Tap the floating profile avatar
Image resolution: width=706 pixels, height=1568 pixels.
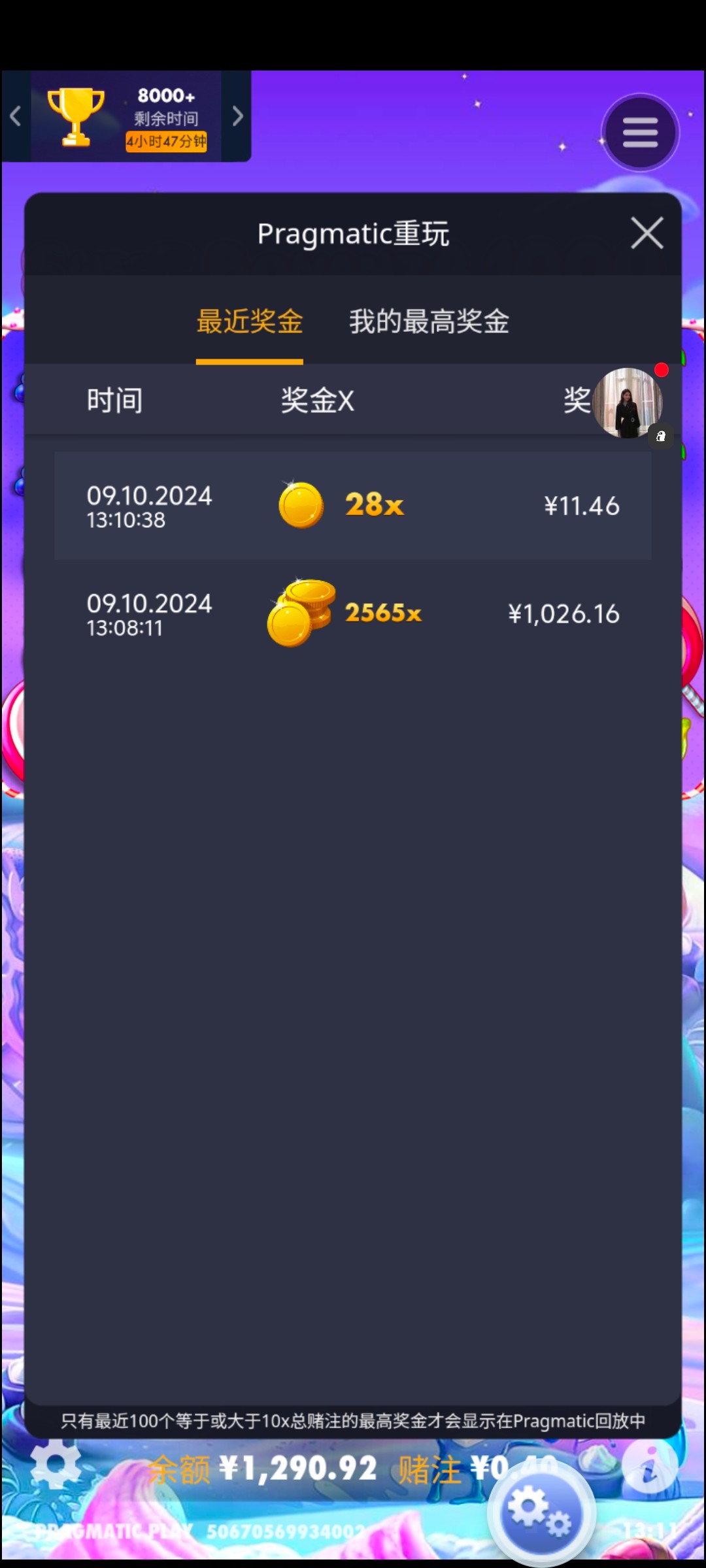[628, 402]
